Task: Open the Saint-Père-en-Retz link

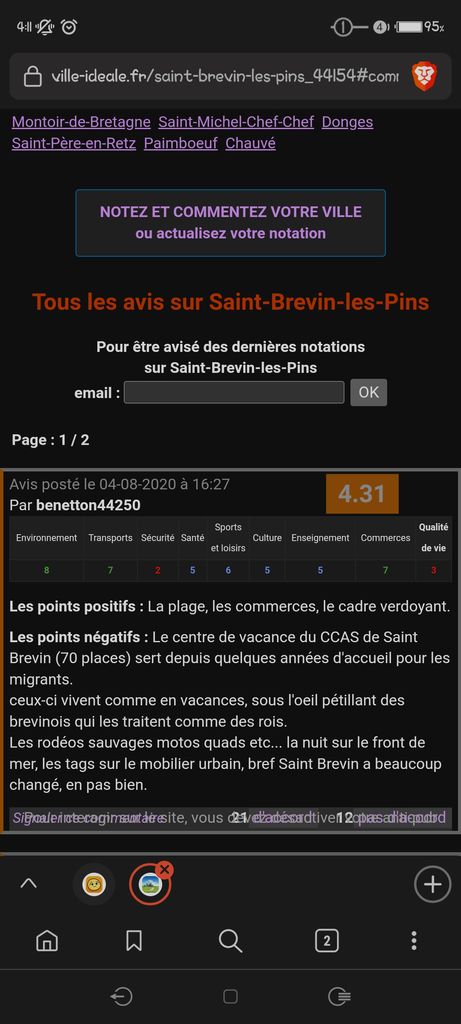Action: (74, 143)
